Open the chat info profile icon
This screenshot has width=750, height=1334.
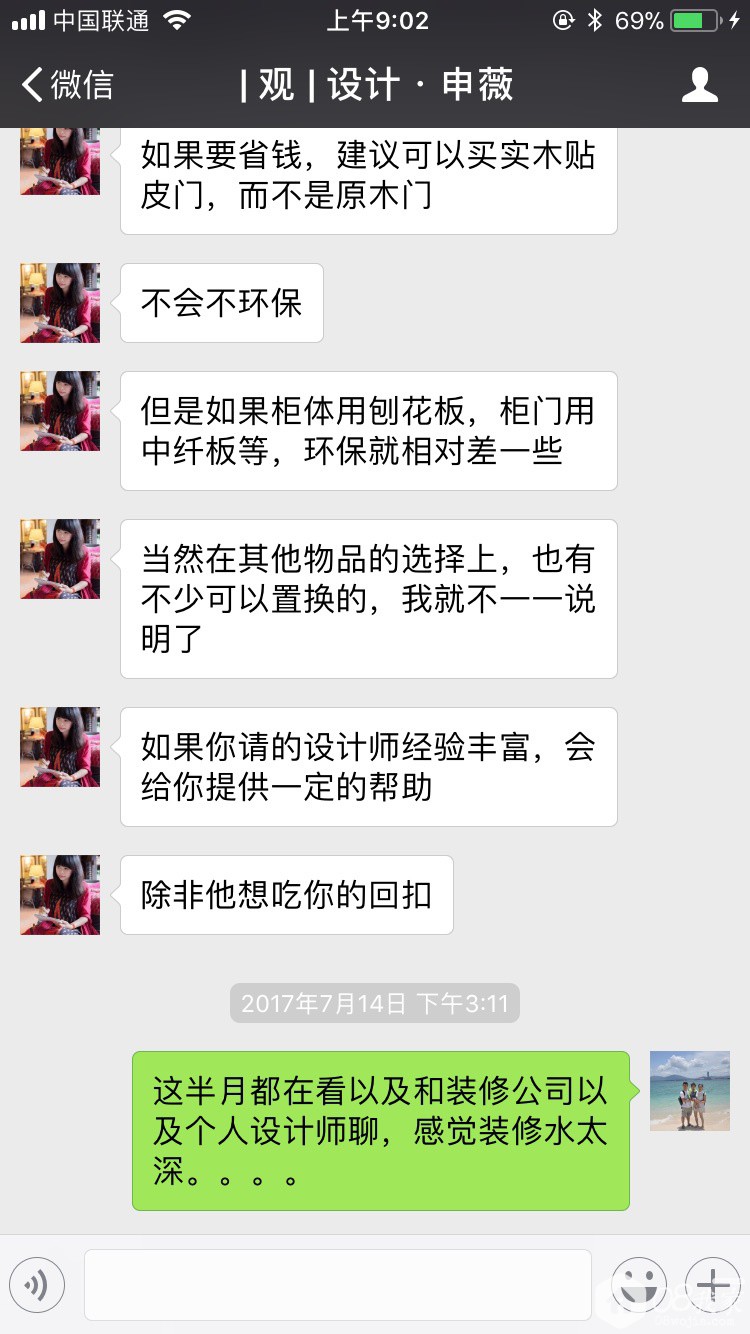coord(699,85)
